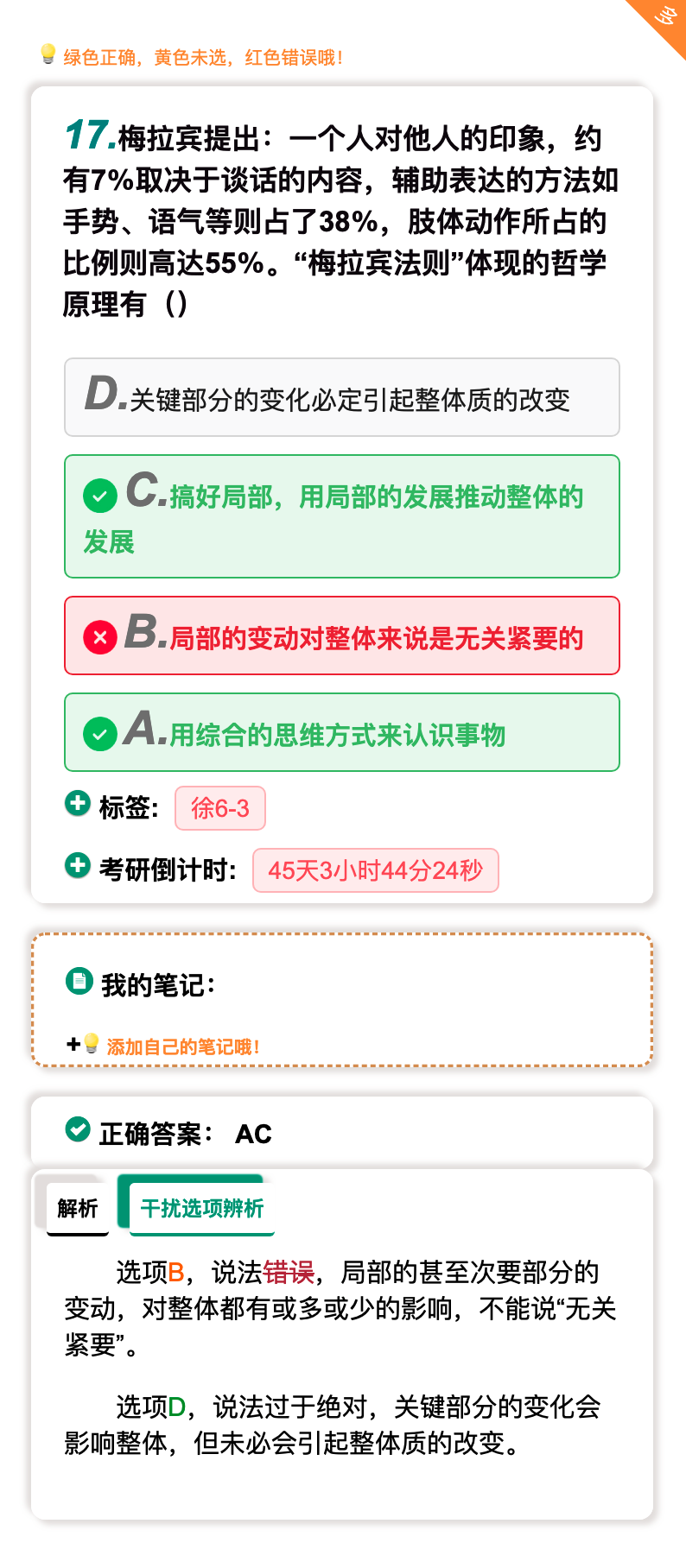The height and width of the screenshot is (1568, 686).
Task: Switch to the 解析 tab
Action: pyautogui.click(x=78, y=1208)
